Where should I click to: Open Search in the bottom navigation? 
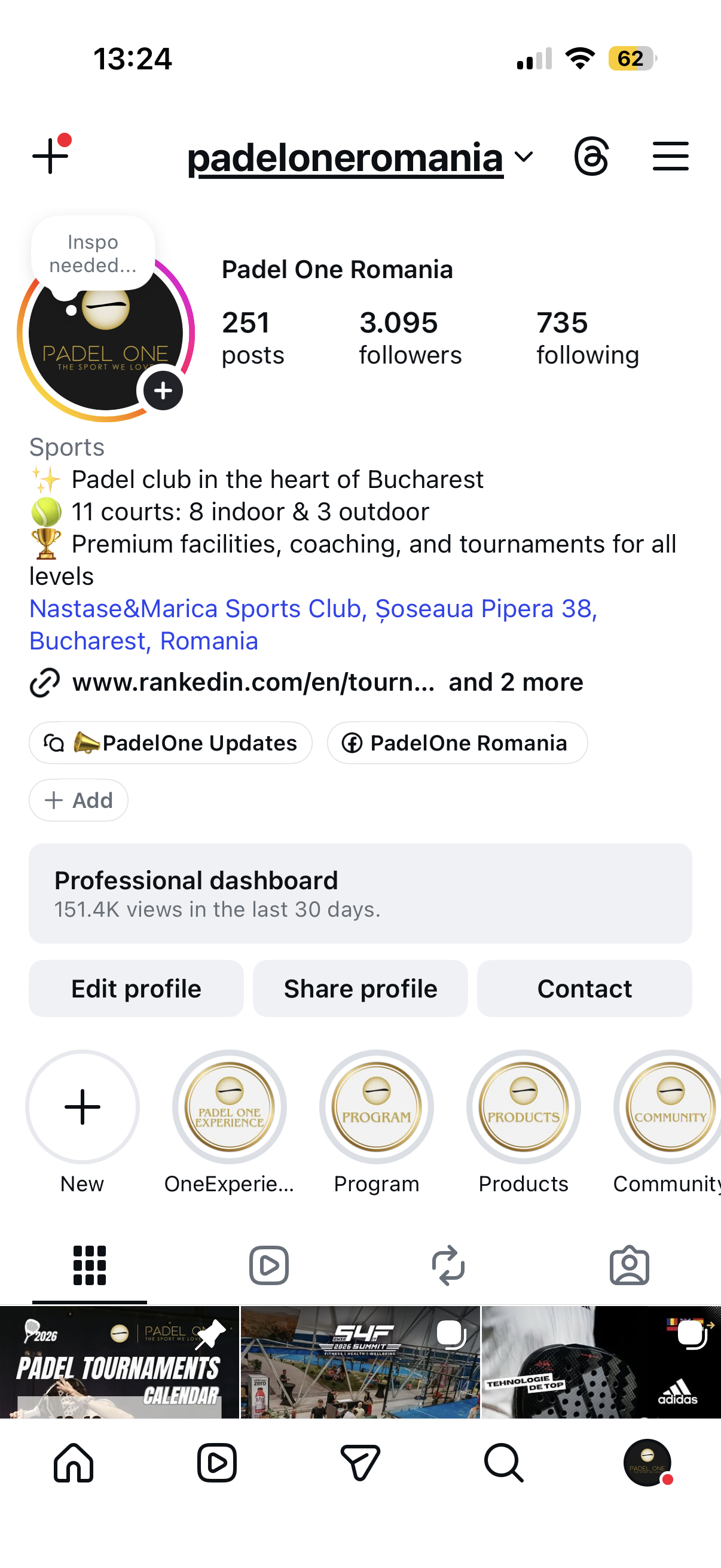(x=503, y=1462)
